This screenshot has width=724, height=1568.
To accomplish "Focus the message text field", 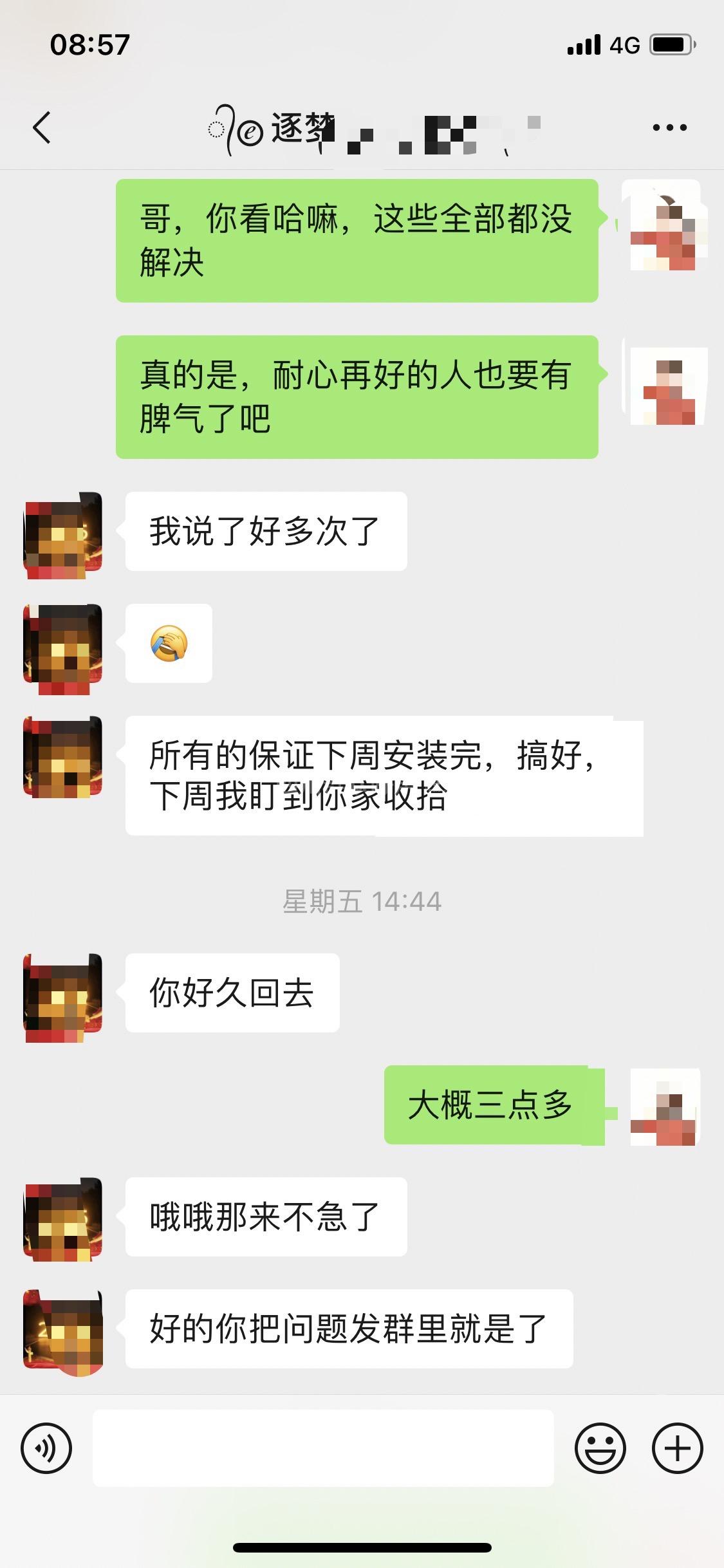I will click(x=323, y=1448).
